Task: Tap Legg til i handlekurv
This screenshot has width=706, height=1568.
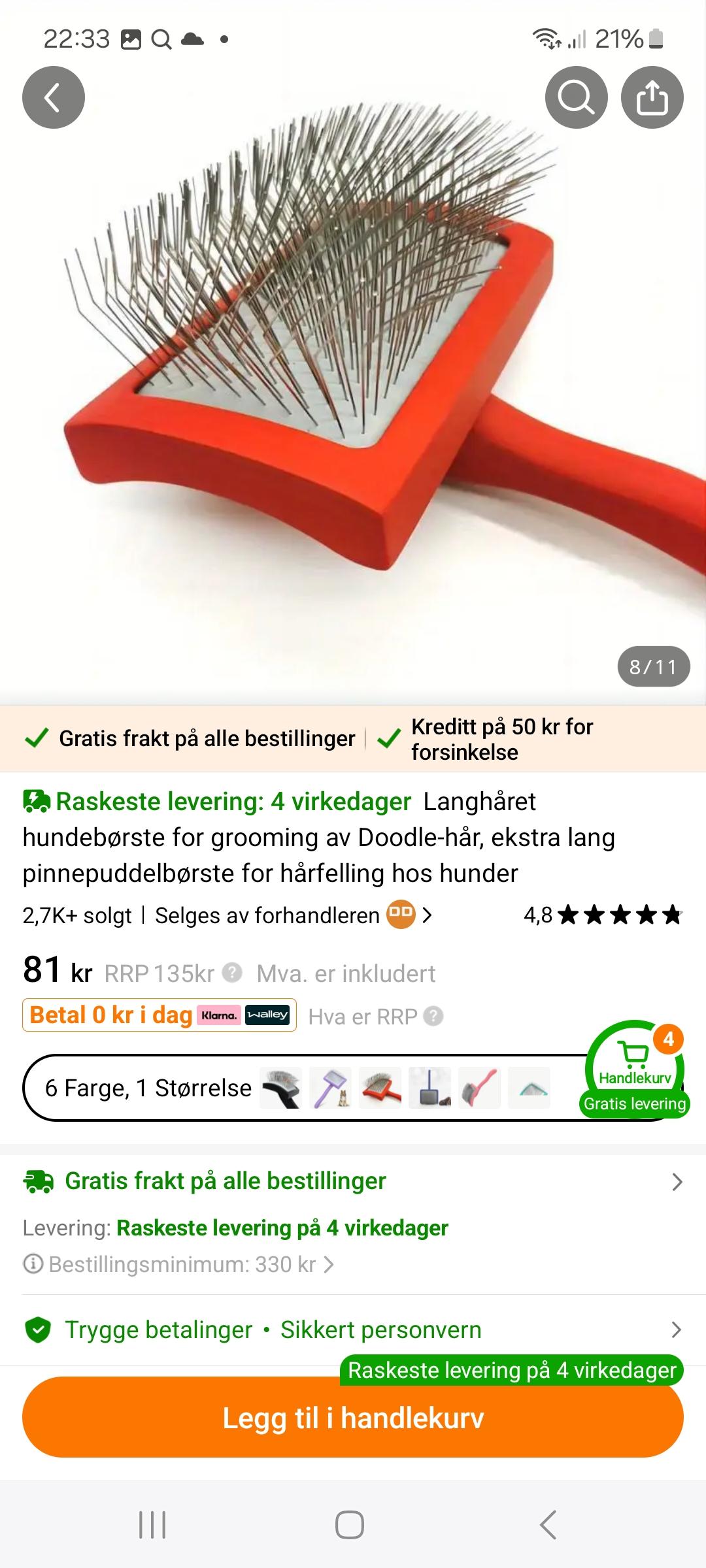Action: coord(353,1418)
